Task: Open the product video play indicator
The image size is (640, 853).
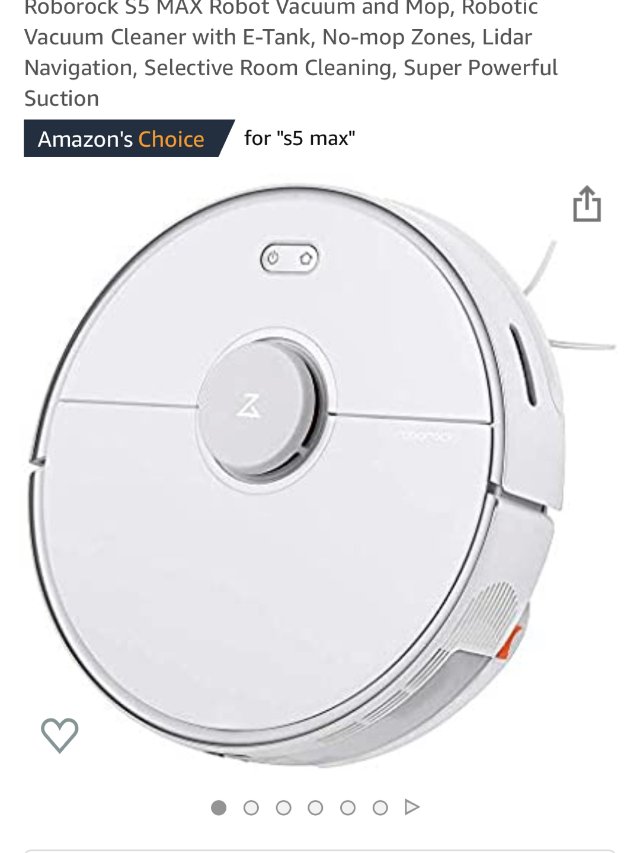Action: 412,807
